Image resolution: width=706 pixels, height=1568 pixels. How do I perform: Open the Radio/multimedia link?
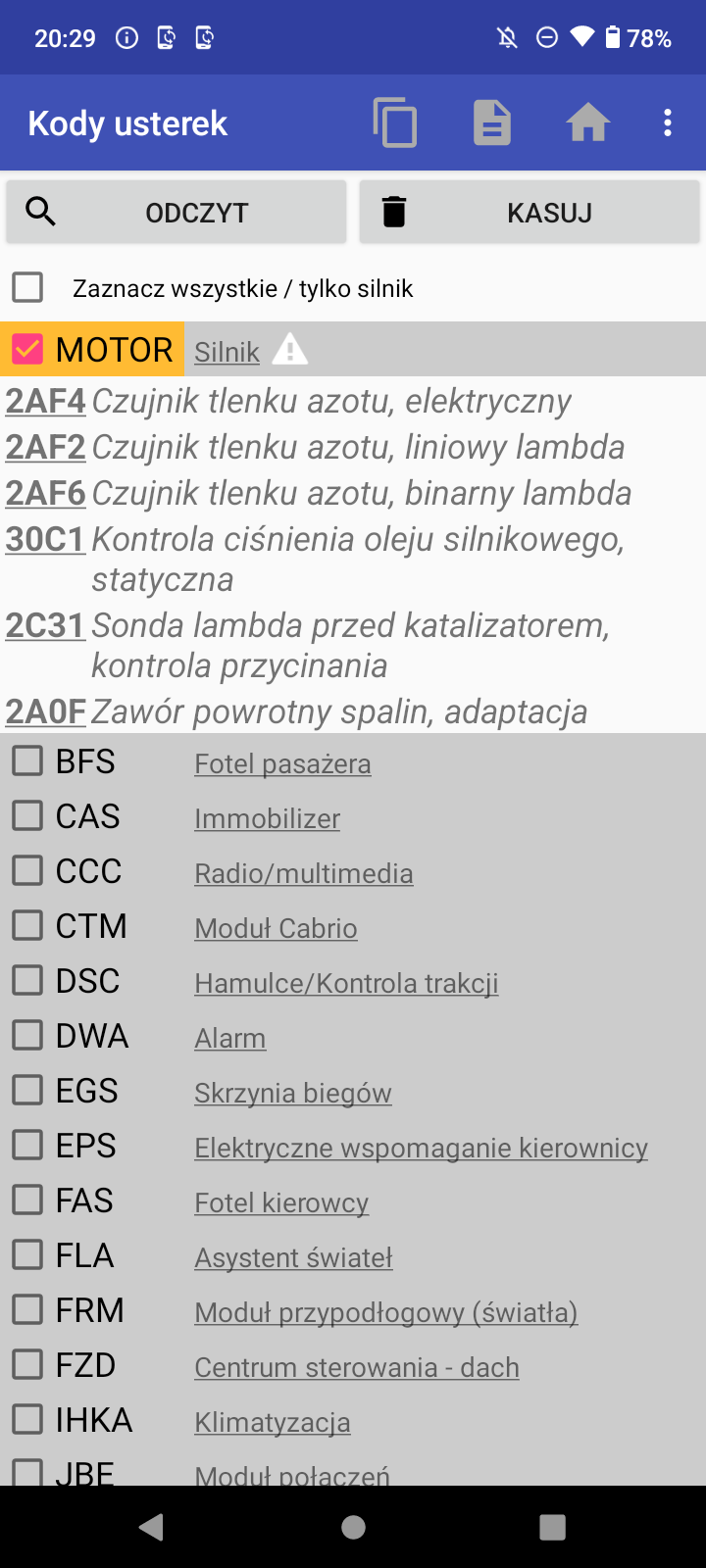click(304, 873)
